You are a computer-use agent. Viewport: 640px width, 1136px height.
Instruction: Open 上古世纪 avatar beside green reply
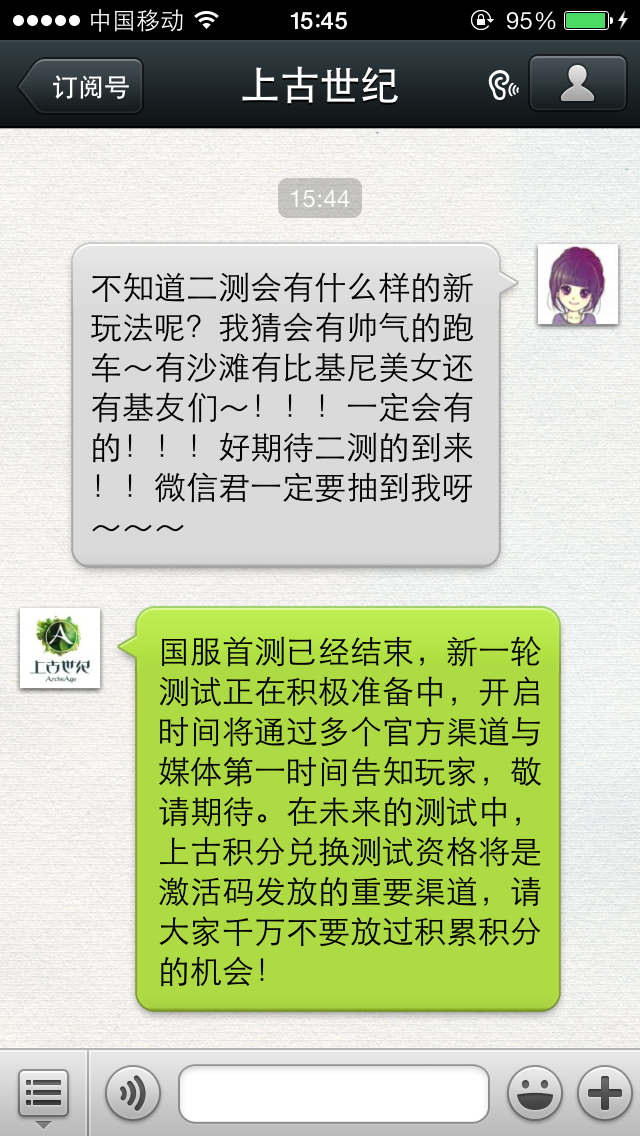(60, 648)
